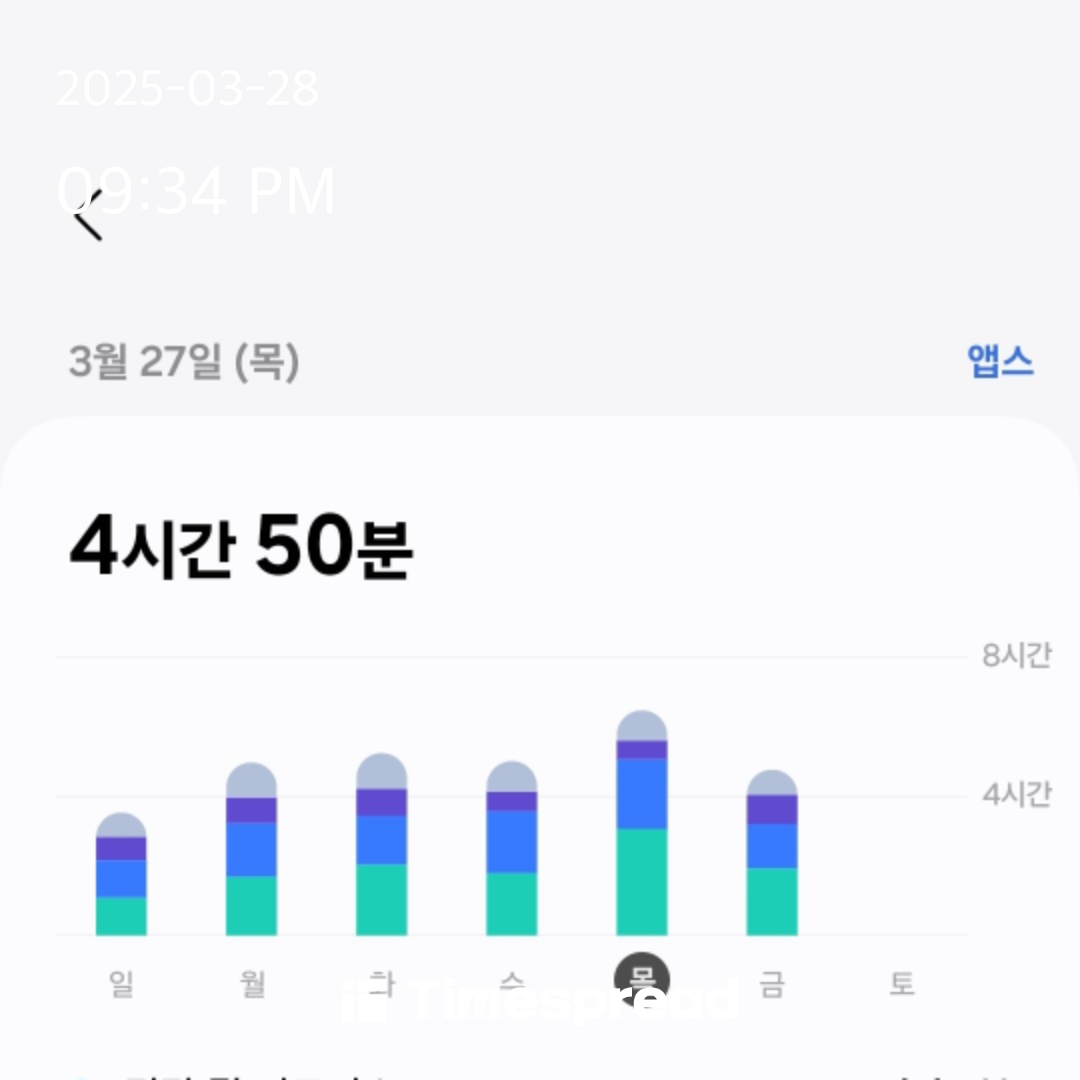Select the 일 bar in chart
Image resolution: width=1080 pixels, height=1080 pixels.
click(x=121, y=876)
